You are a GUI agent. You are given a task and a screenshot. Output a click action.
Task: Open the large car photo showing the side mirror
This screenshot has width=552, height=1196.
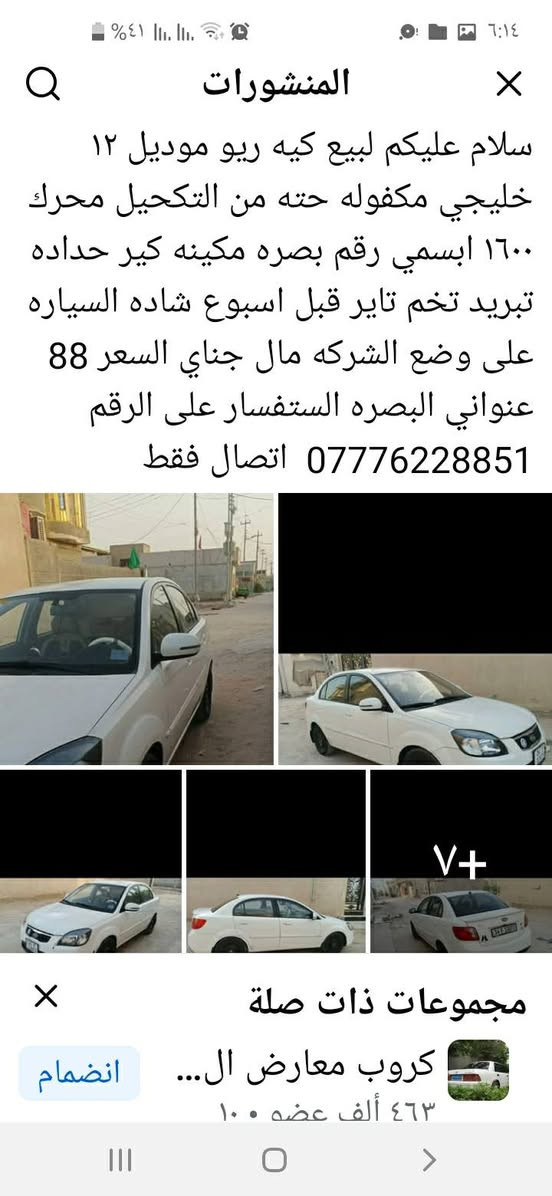pos(136,629)
